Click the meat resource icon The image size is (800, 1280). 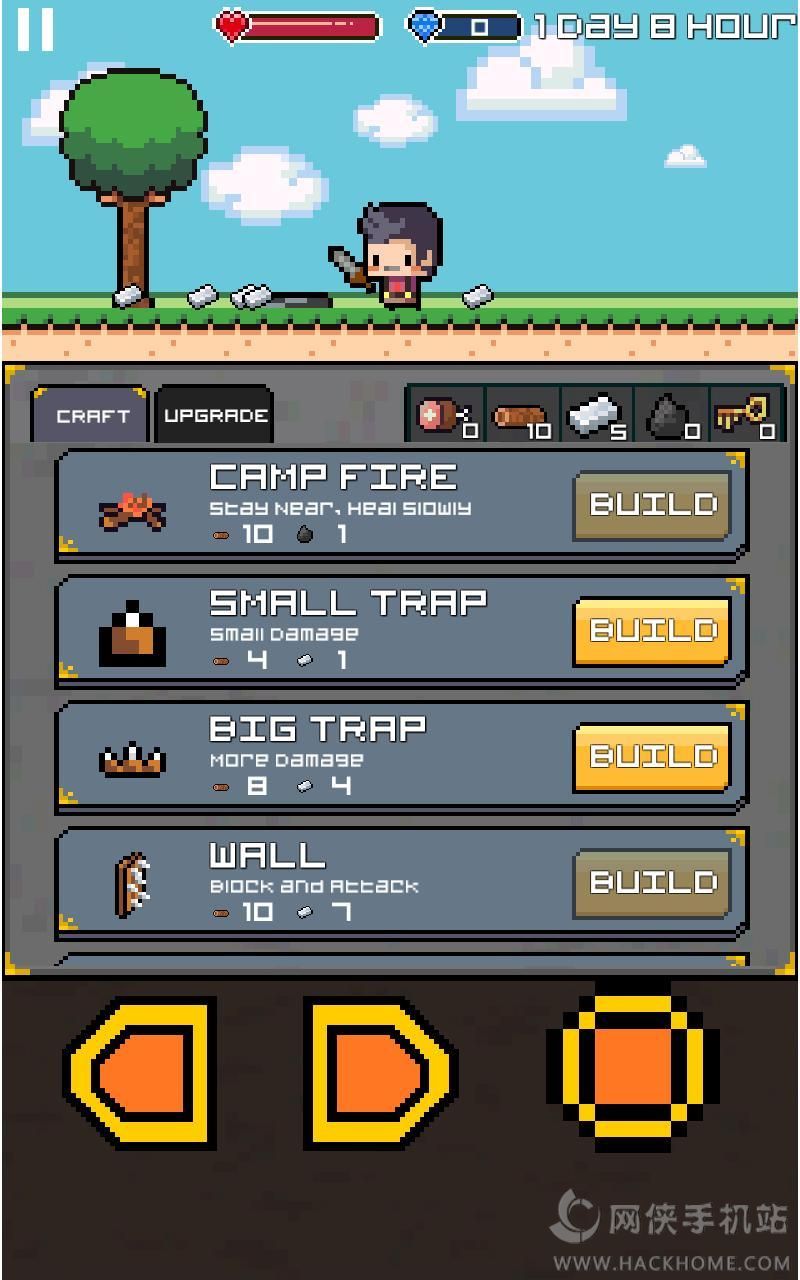point(438,415)
